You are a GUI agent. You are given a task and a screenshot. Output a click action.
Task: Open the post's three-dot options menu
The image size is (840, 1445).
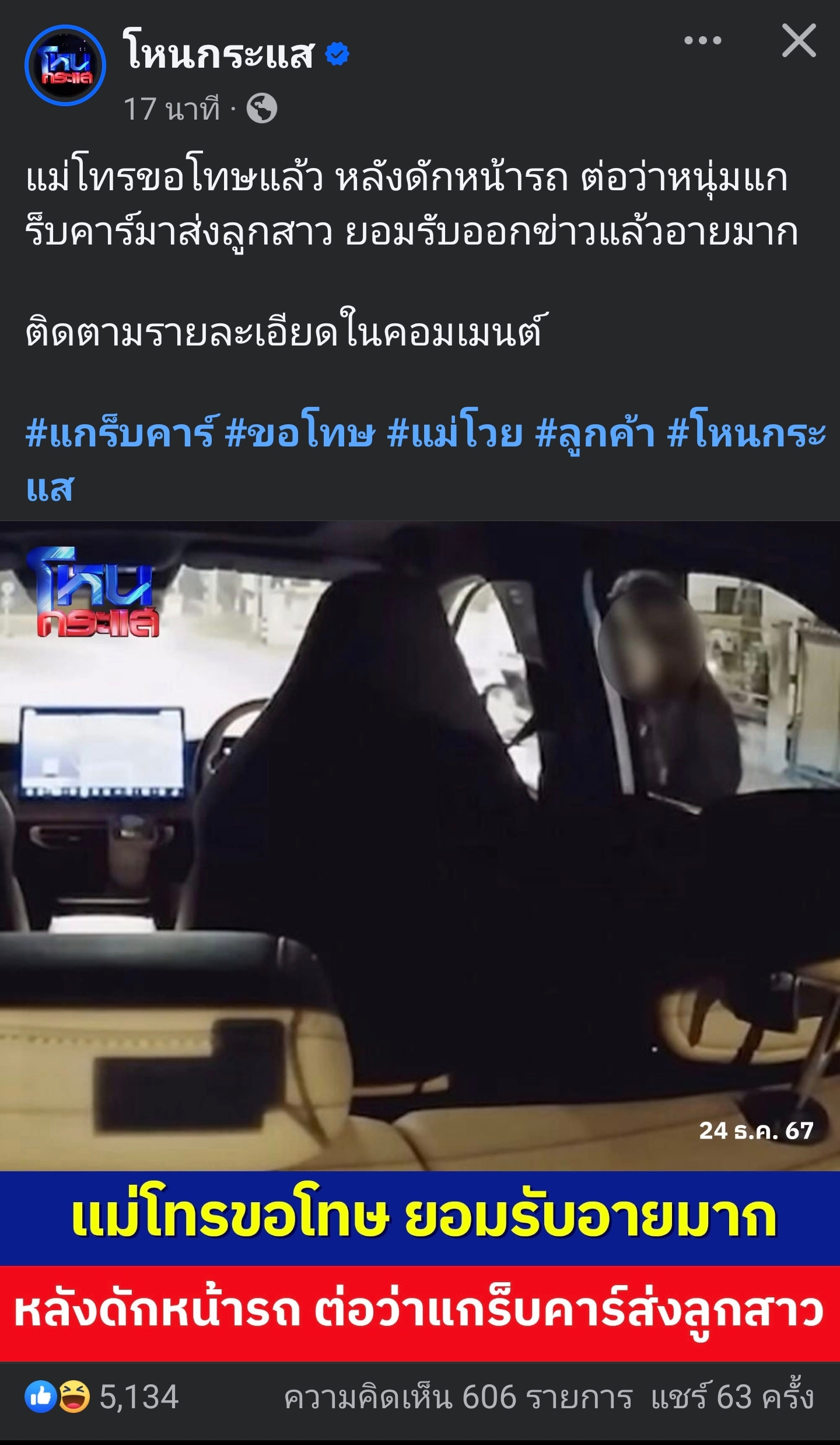(x=702, y=41)
